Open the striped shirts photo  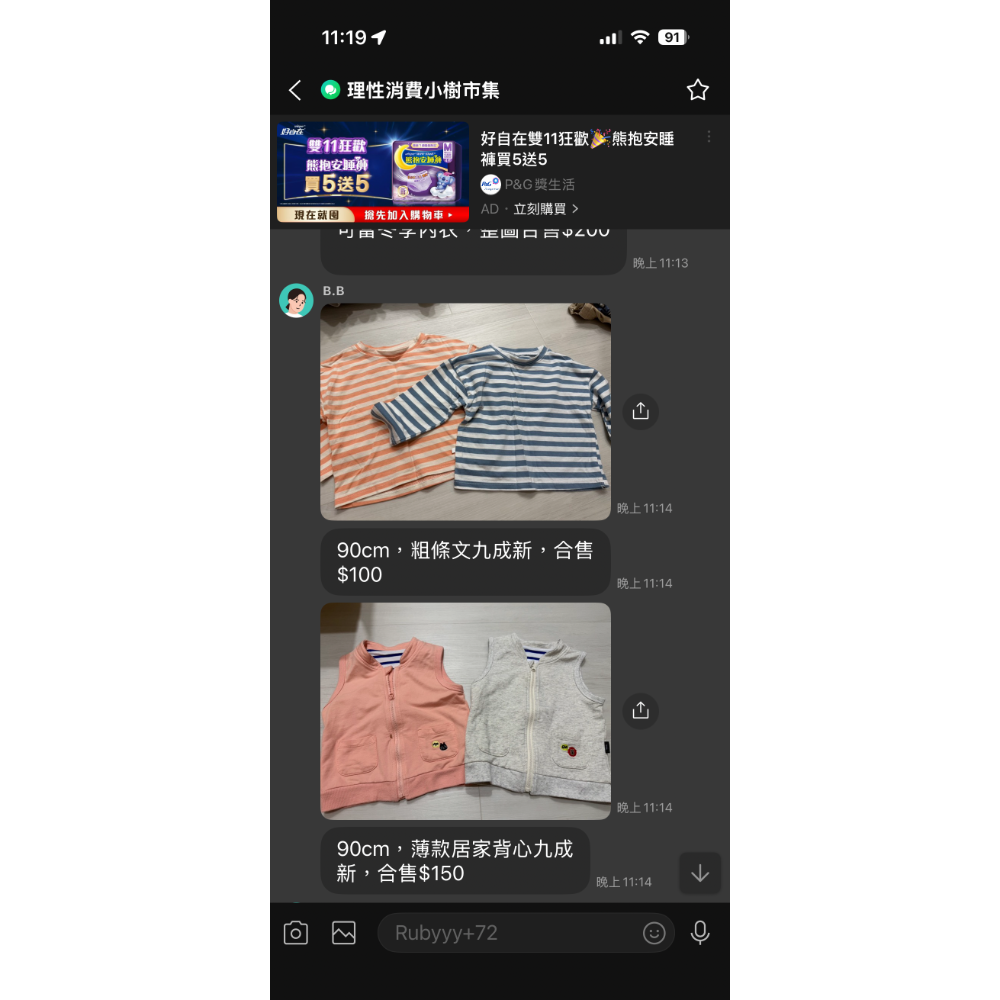pyautogui.click(x=465, y=411)
